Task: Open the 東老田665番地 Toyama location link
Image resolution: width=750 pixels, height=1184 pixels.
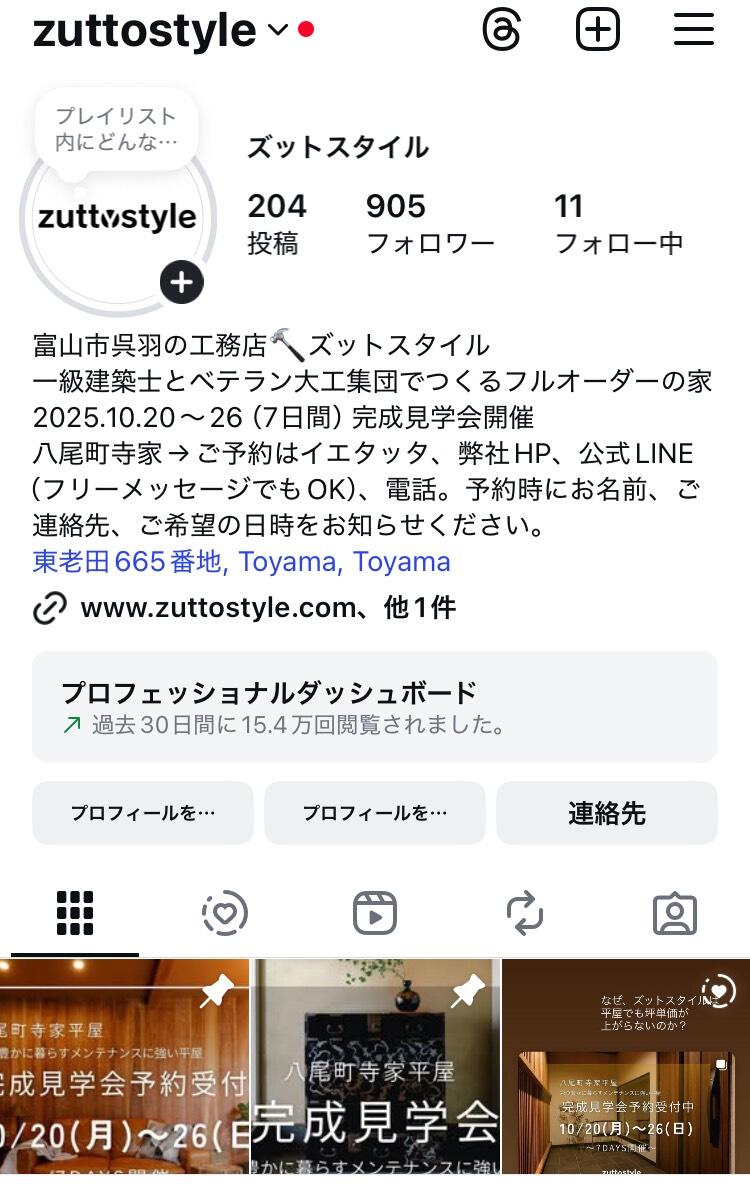Action: click(240, 562)
